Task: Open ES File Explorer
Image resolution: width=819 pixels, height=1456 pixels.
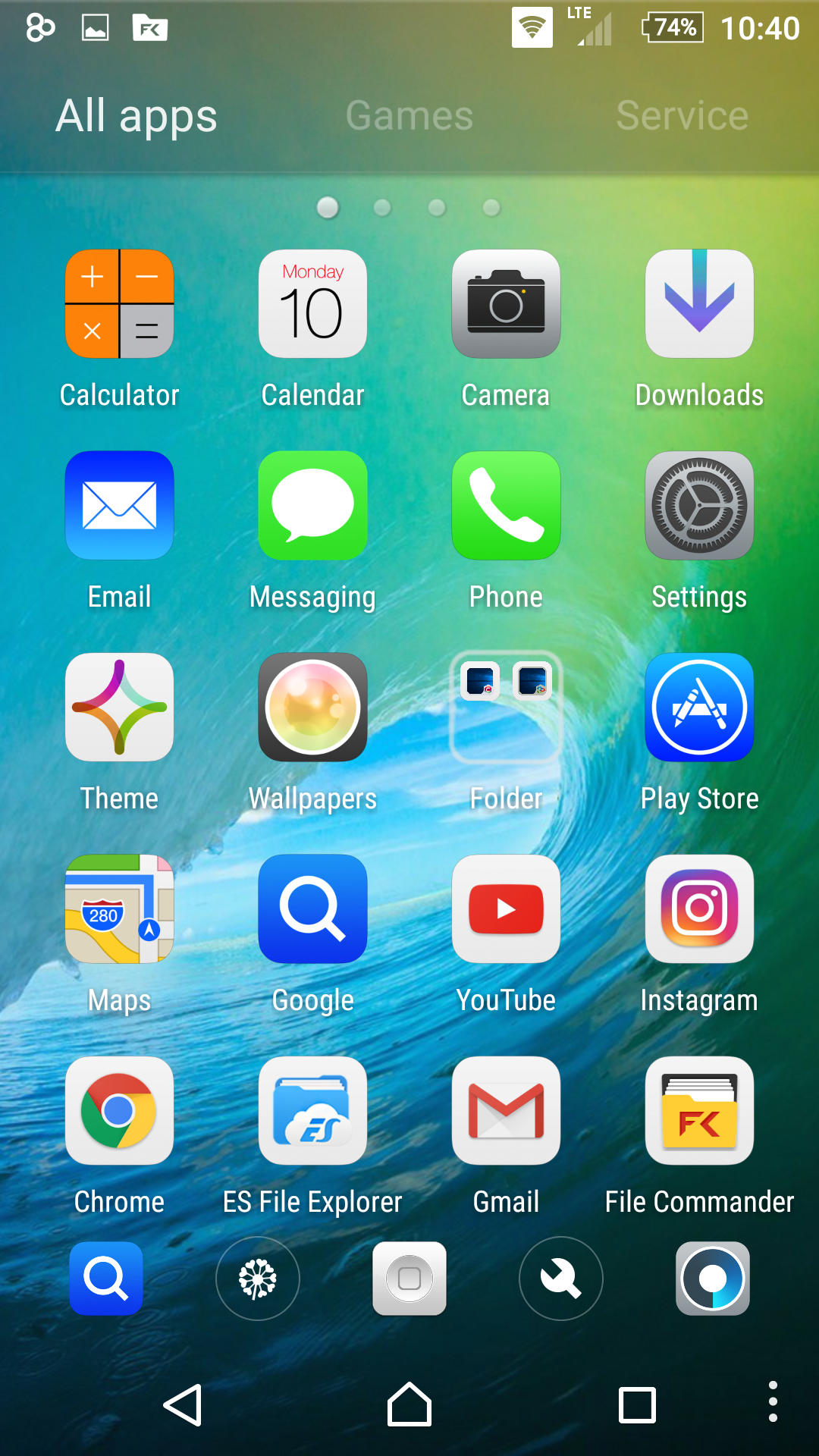Action: [x=312, y=1111]
